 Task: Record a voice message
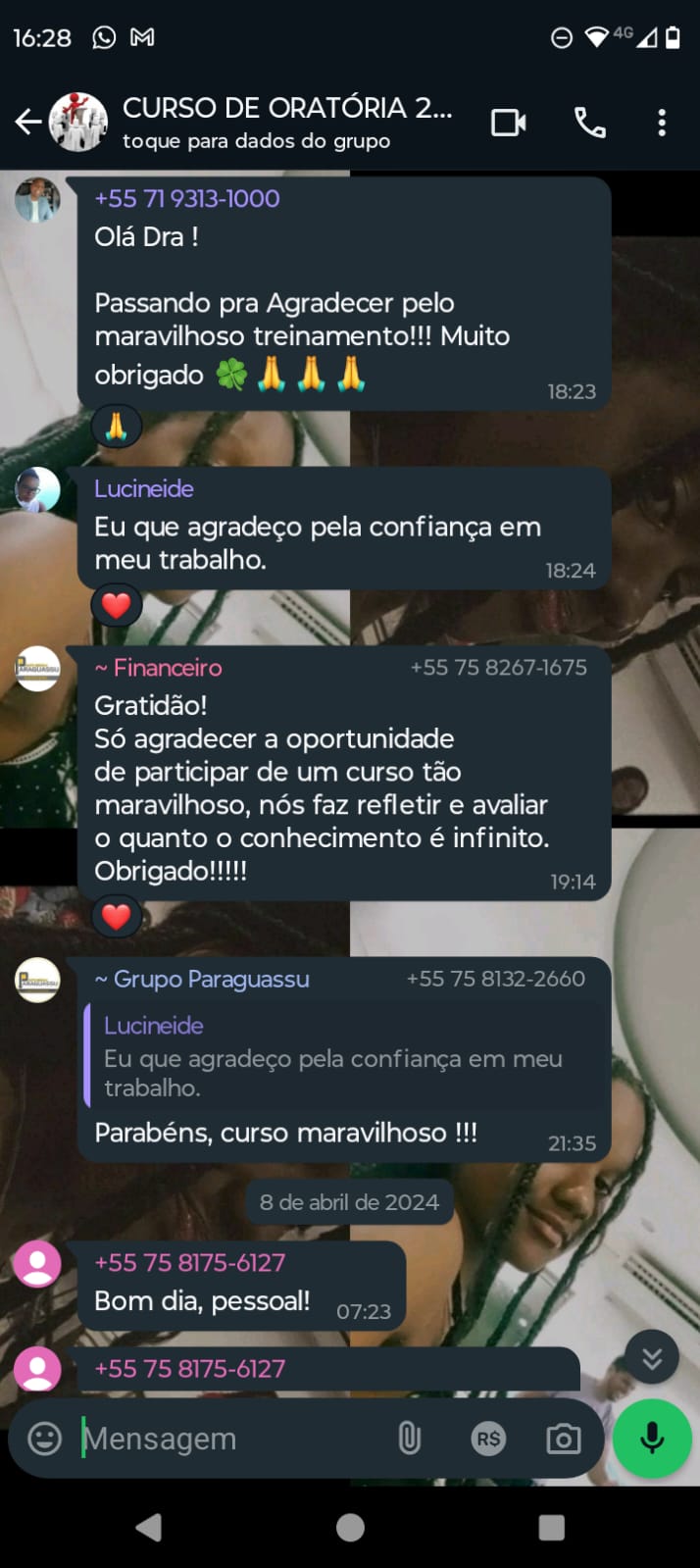tap(652, 1439)
